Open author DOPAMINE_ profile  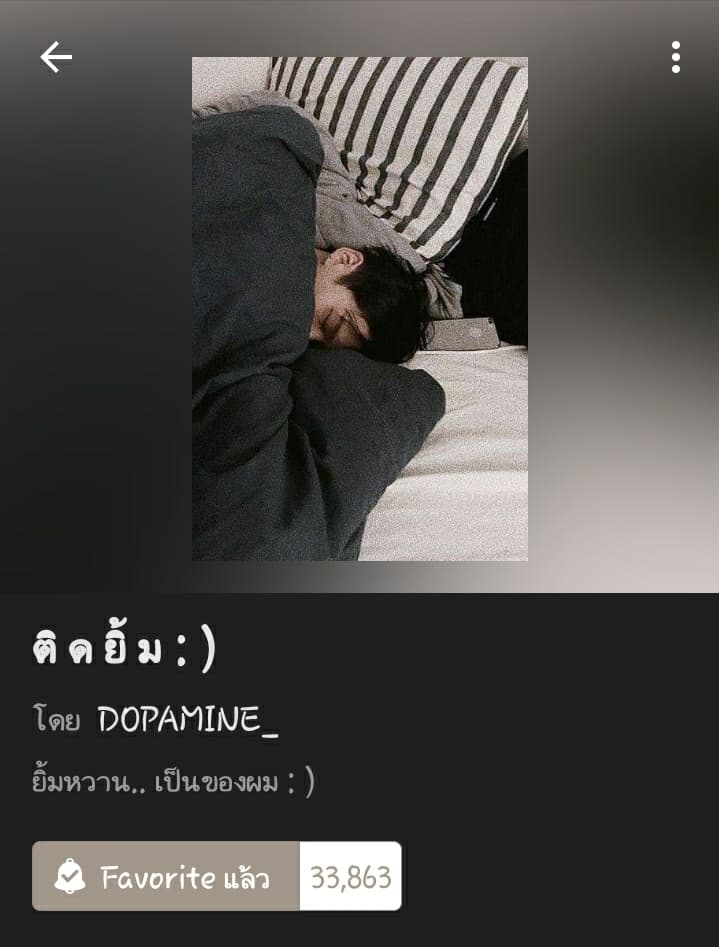(188, 720)
